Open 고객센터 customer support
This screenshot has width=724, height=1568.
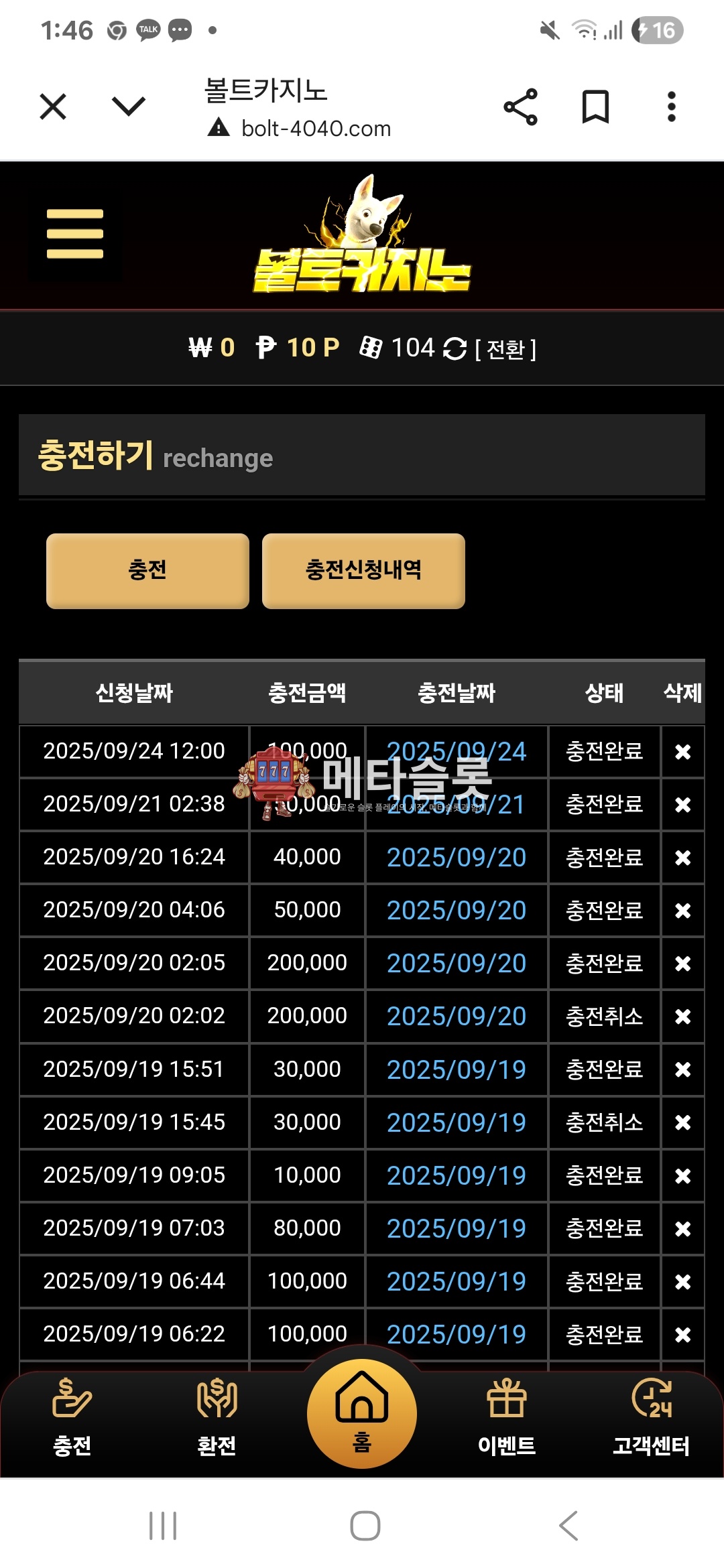point(651,1417)
